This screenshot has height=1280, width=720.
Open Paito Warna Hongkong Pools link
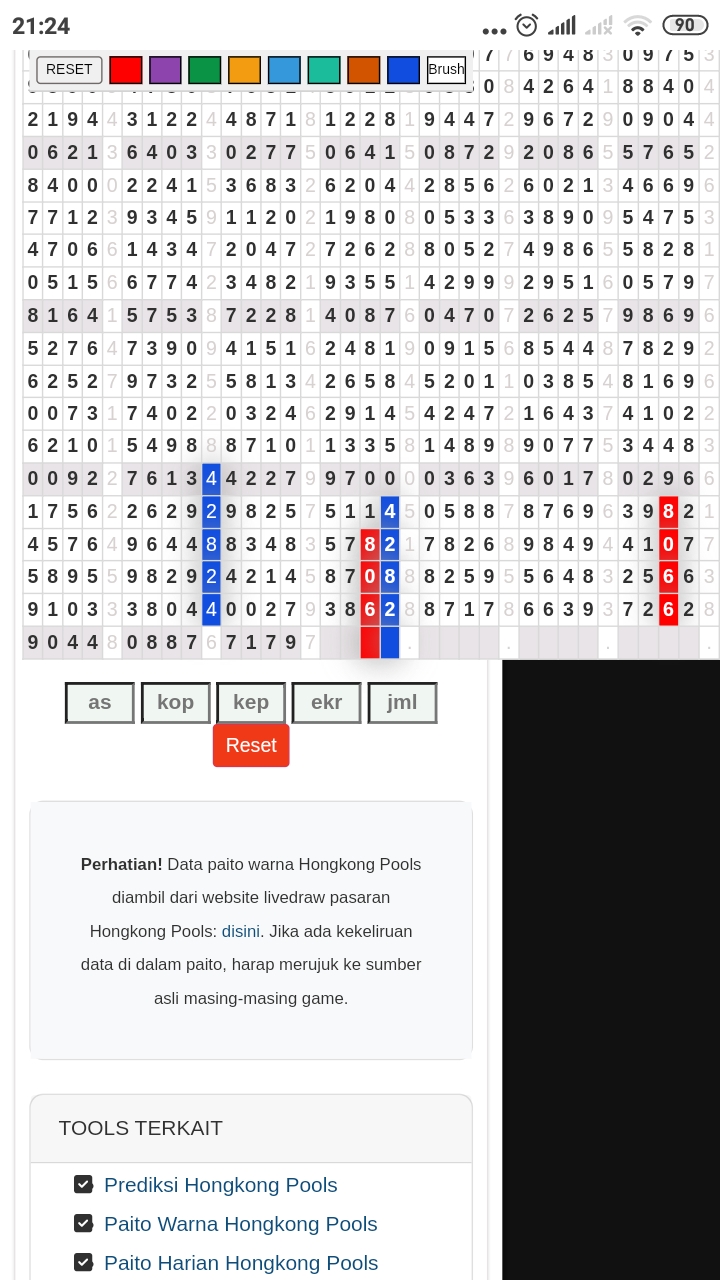pos(240,1224)
